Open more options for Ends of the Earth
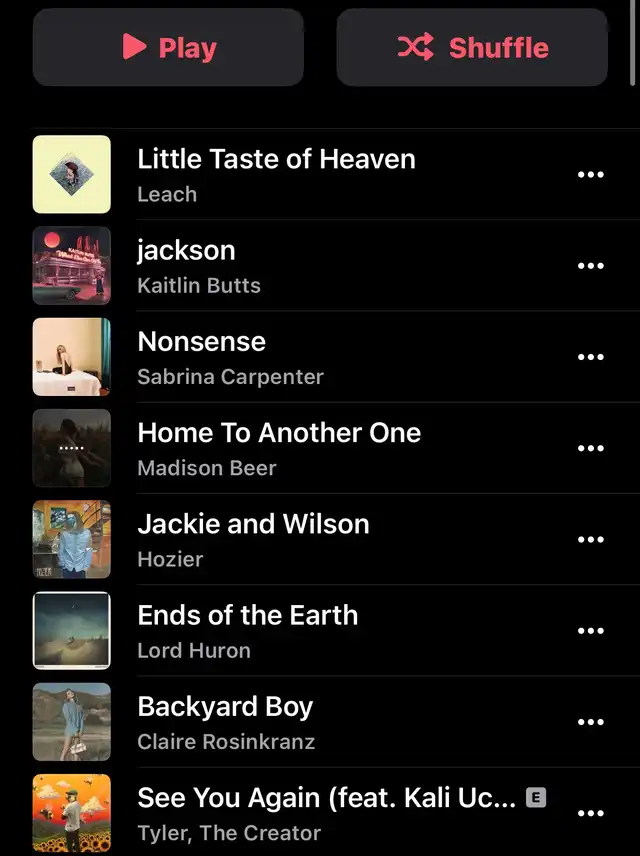 pyautogui.click(x=591, y=631)
